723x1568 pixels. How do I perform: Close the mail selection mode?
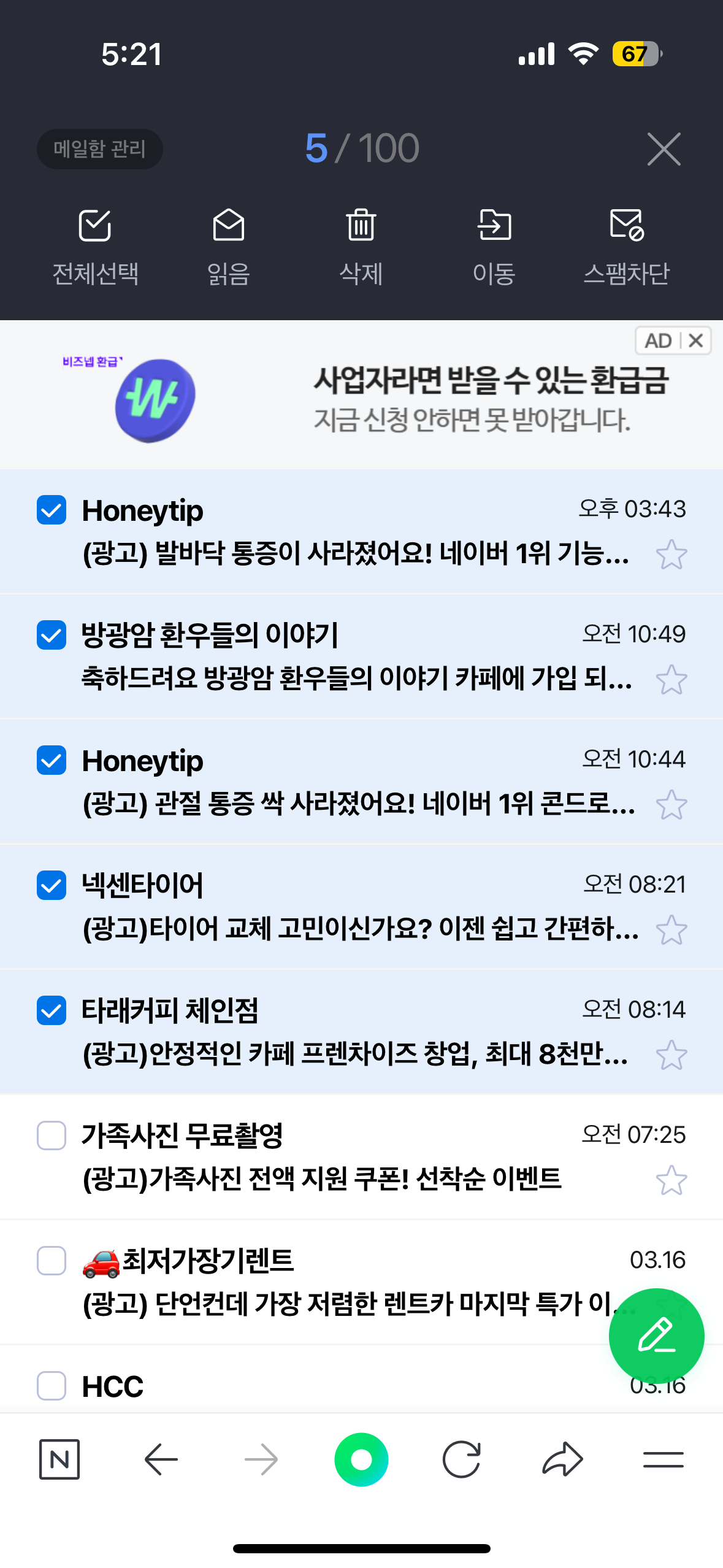(664, 149)
